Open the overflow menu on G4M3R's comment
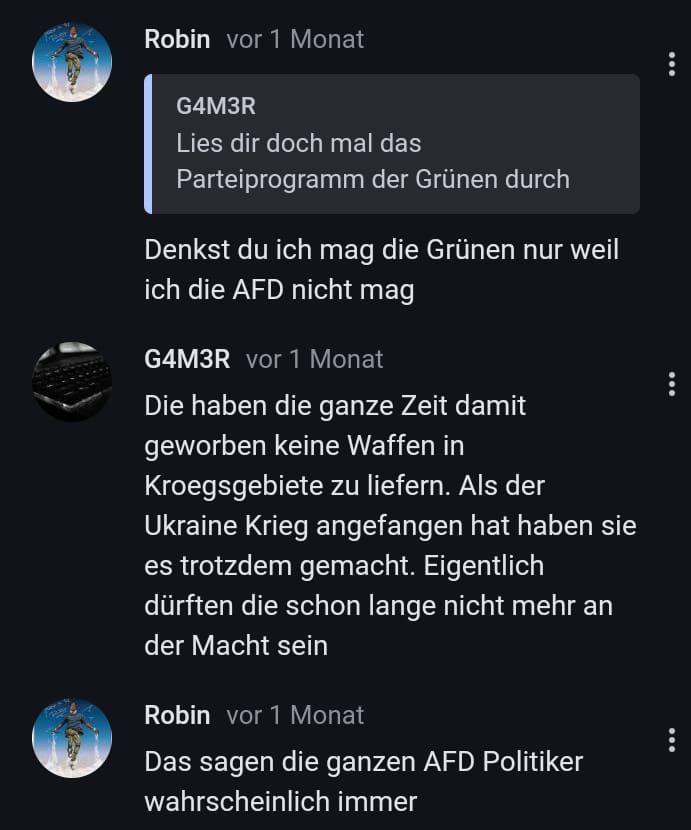Screen dimensions: 691x830 pos(671,383)
